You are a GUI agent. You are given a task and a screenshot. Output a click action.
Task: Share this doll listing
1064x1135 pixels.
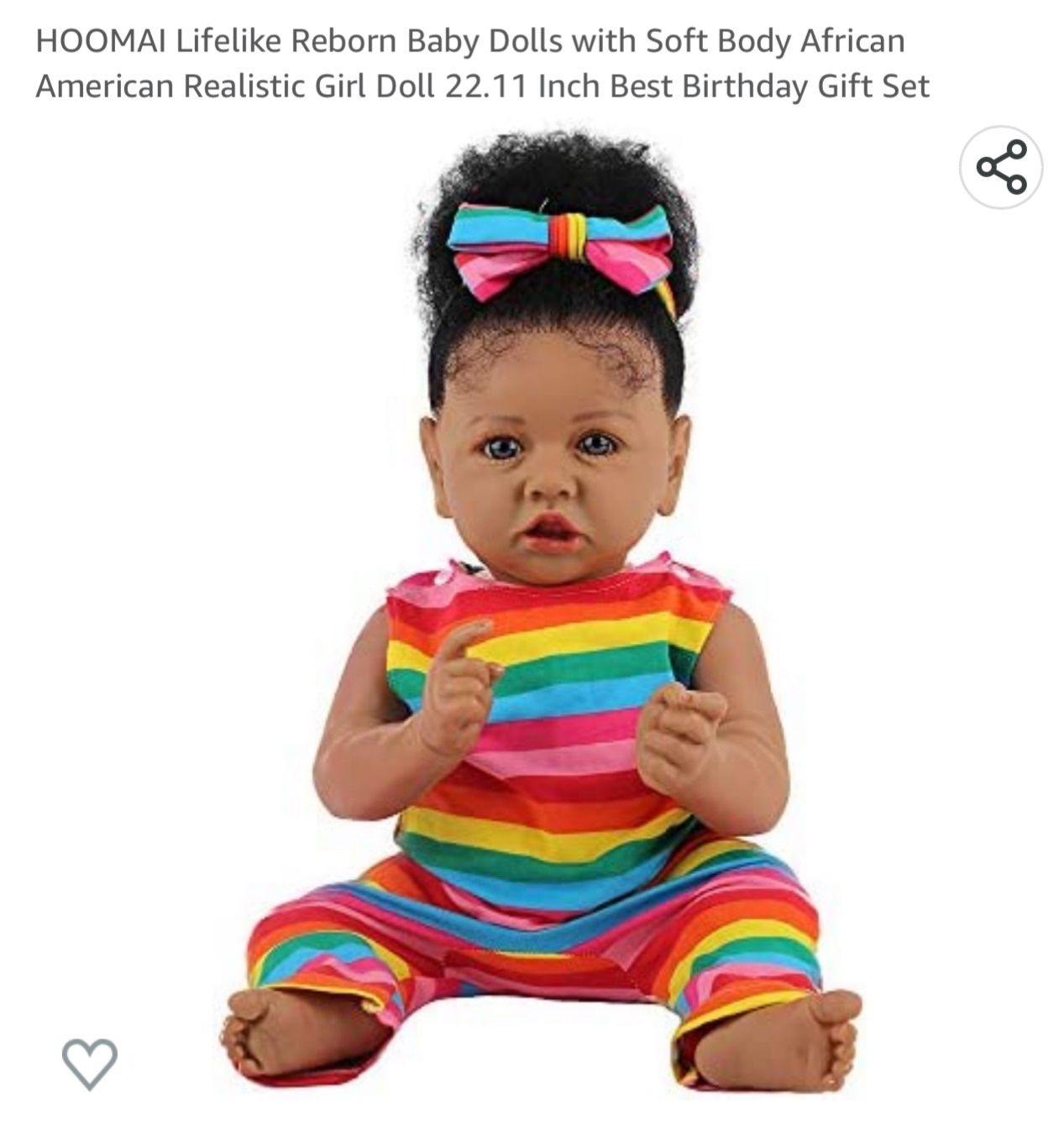click(1001, 167)
